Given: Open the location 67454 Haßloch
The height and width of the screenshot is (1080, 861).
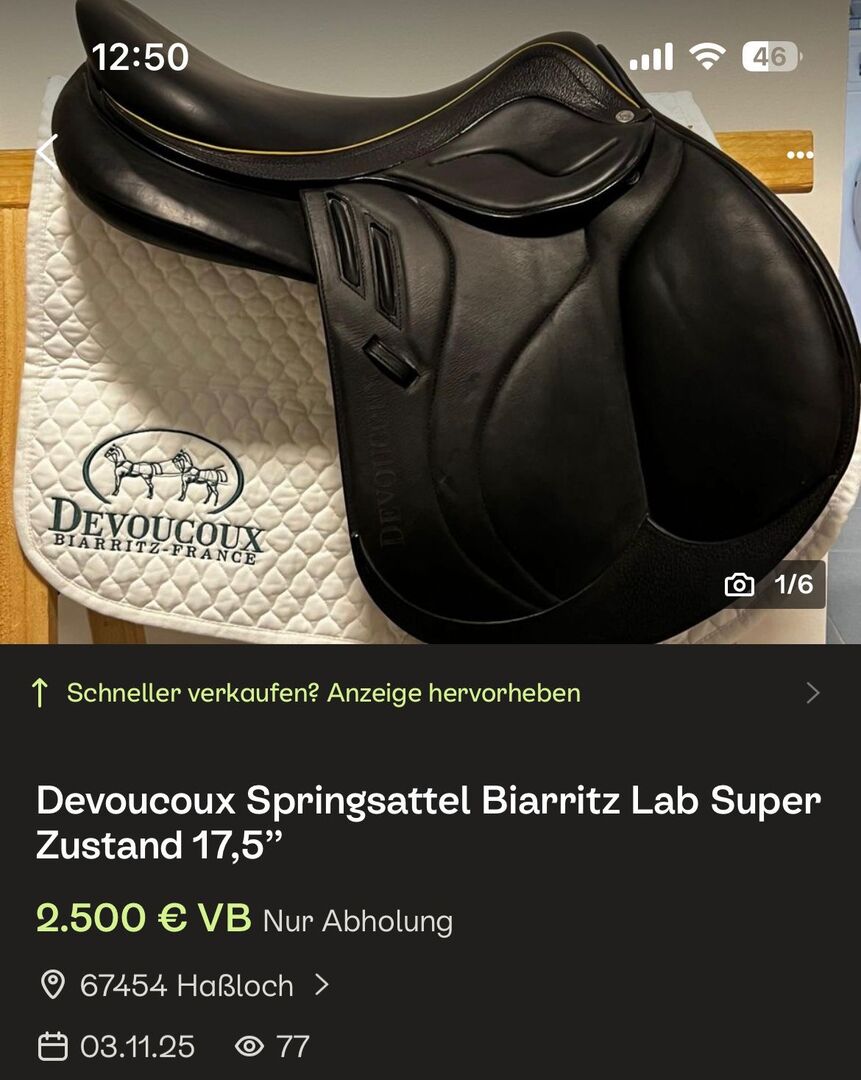Looking at the screenshot, I should (186, 986).
